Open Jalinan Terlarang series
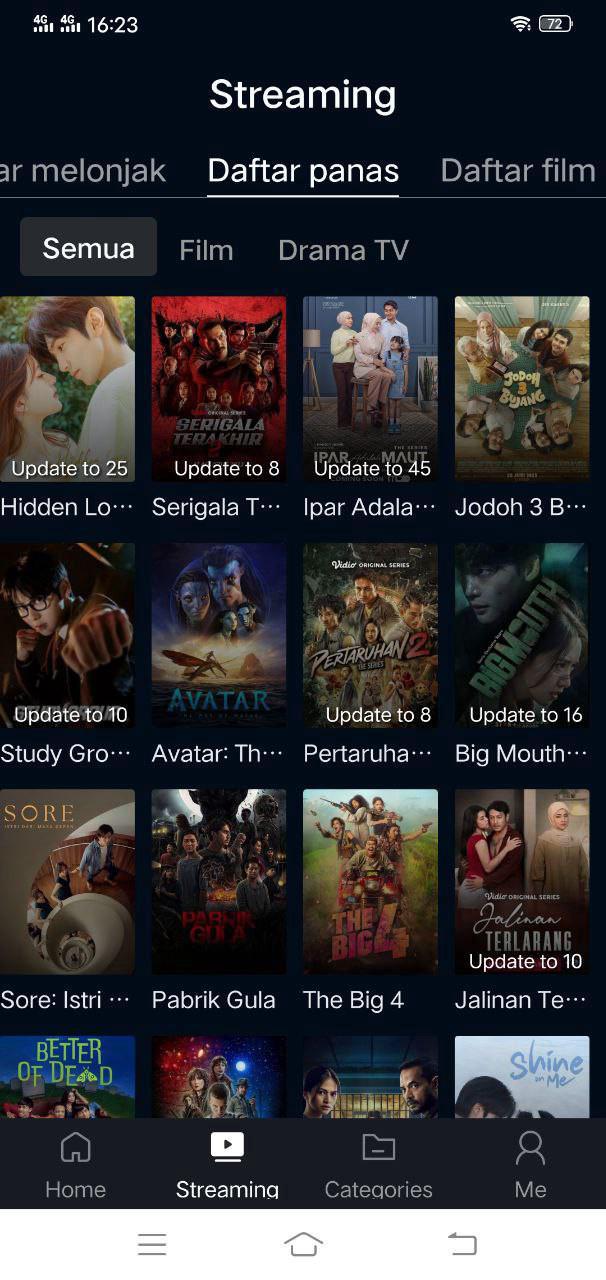 522,881
